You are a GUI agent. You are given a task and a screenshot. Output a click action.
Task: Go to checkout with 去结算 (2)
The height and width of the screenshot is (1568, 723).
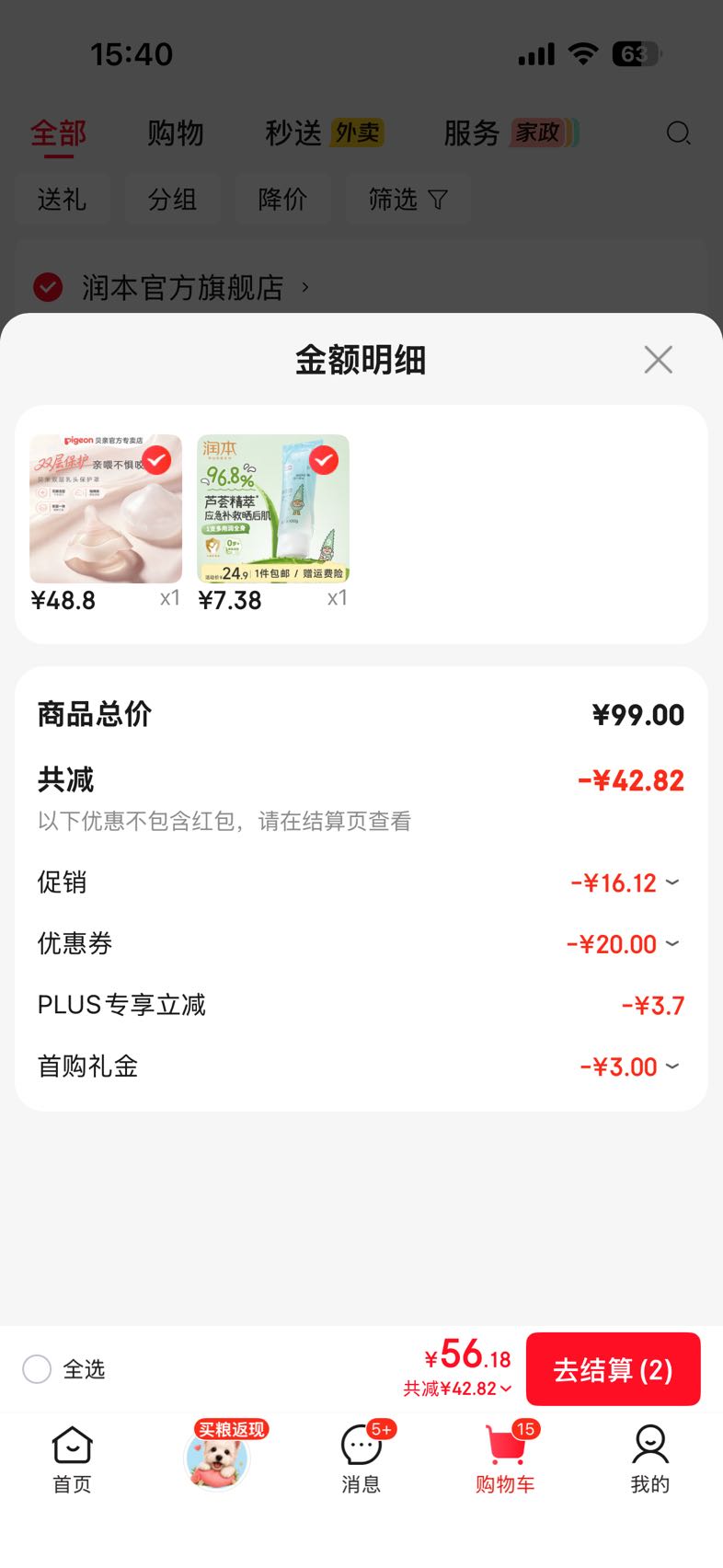point(614,1369)
